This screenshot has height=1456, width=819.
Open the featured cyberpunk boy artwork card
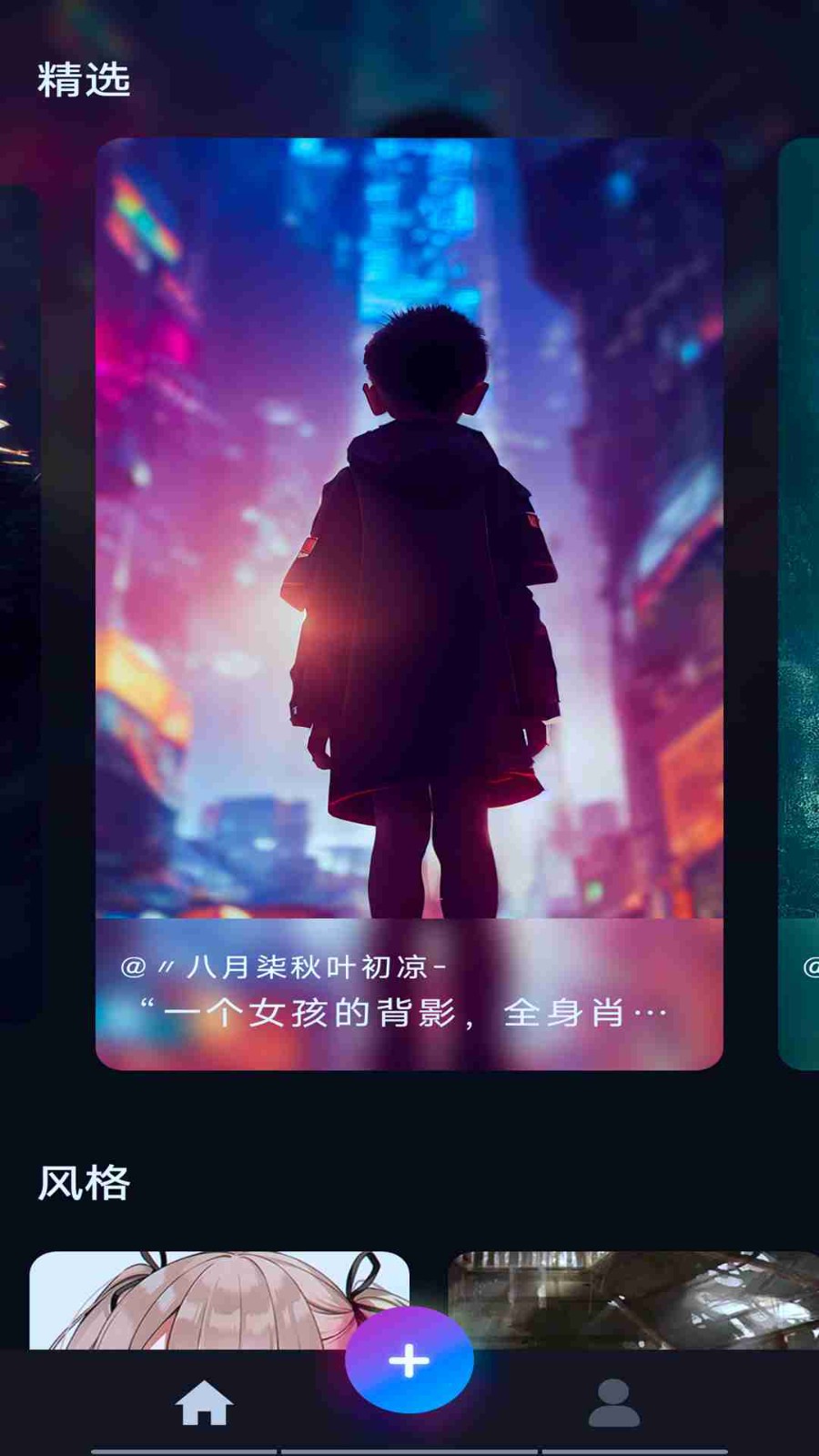[409, 601]
